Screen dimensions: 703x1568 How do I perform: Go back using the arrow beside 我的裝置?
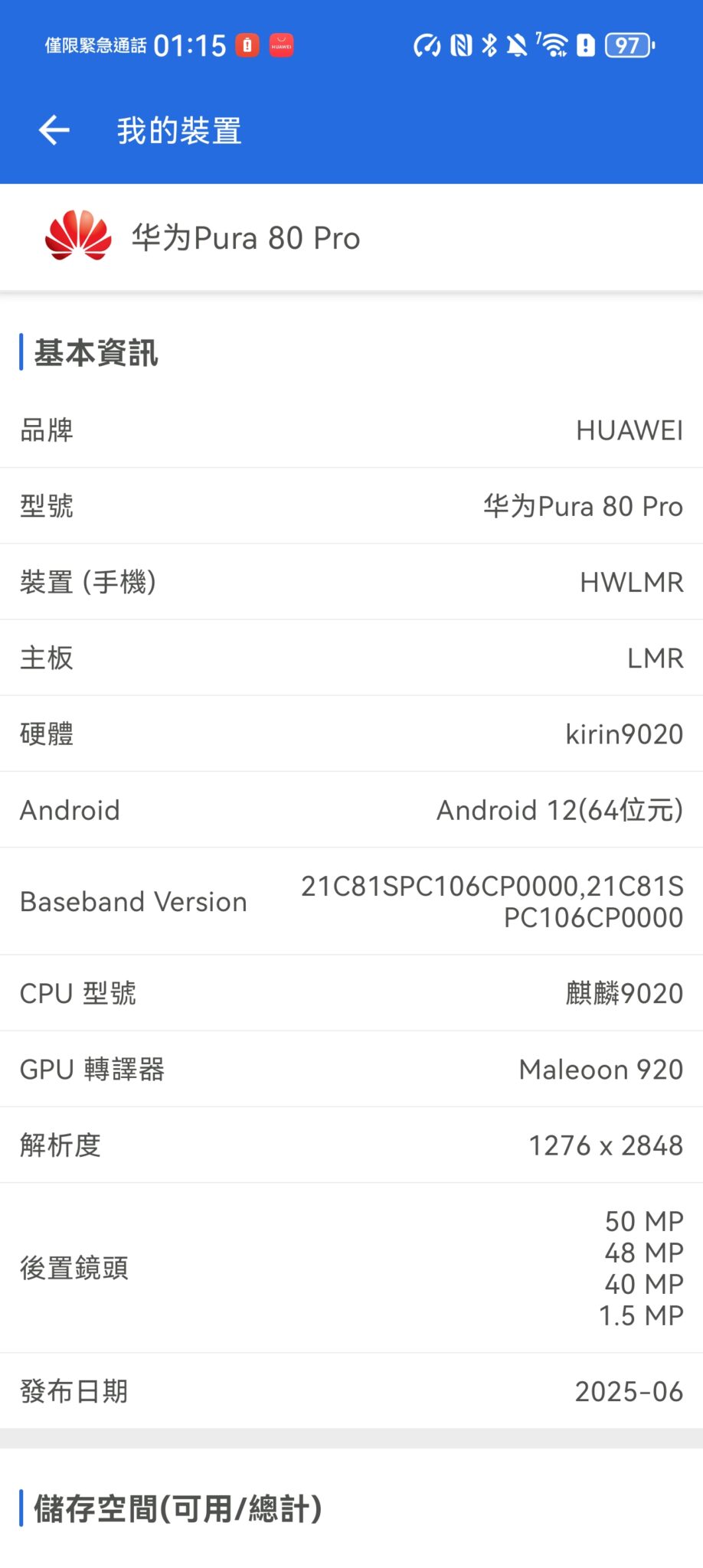pyautogui.click(x=54, y=130)
